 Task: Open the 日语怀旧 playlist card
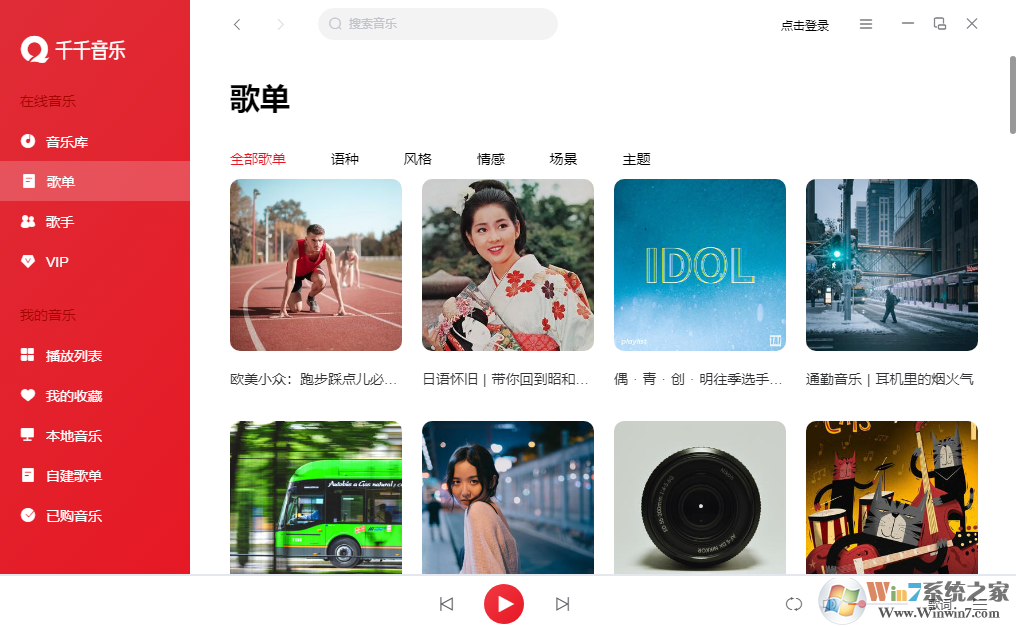(508, 265)
